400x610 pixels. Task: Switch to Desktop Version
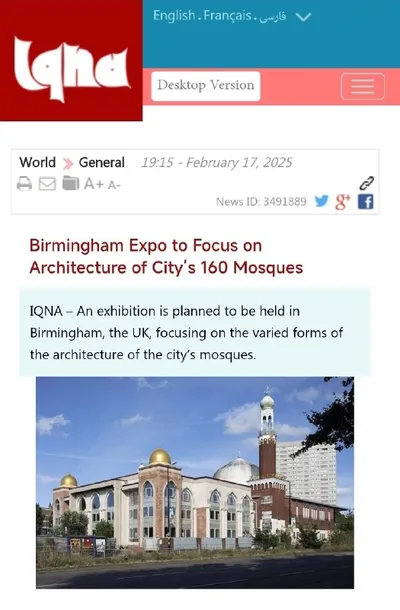coord(205,86)
